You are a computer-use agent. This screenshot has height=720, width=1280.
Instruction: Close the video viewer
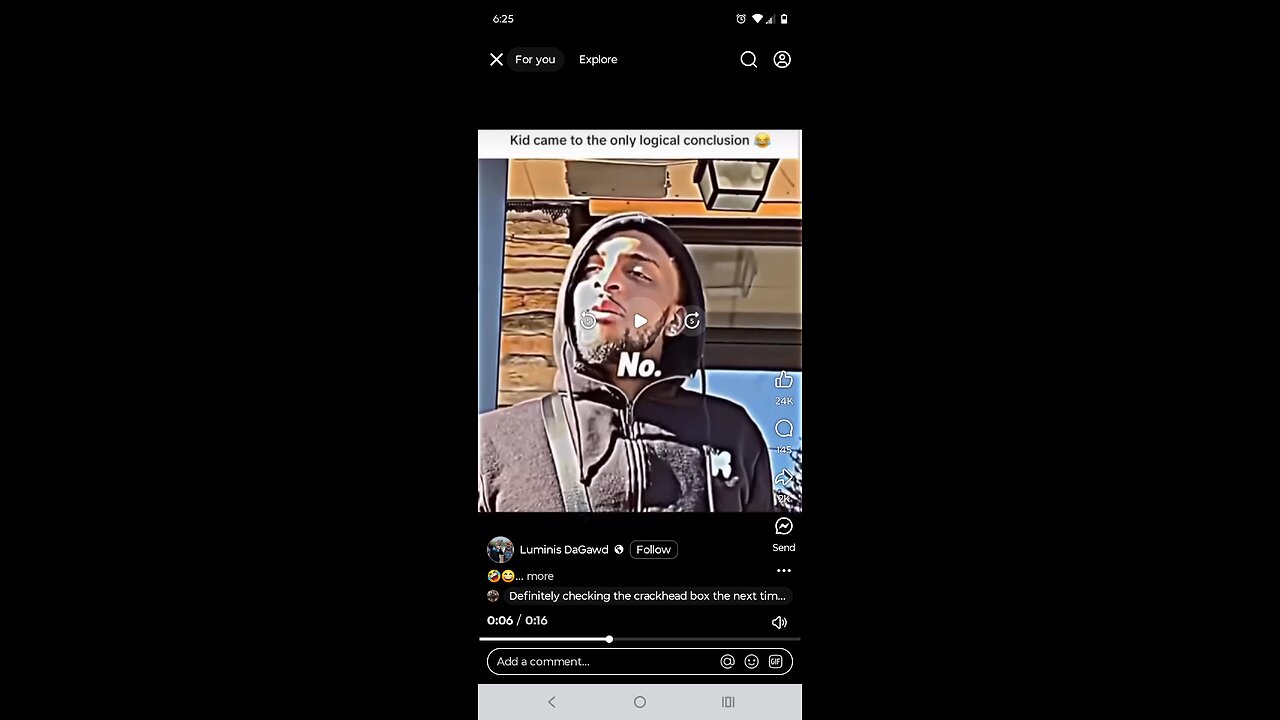coord(496,60)
